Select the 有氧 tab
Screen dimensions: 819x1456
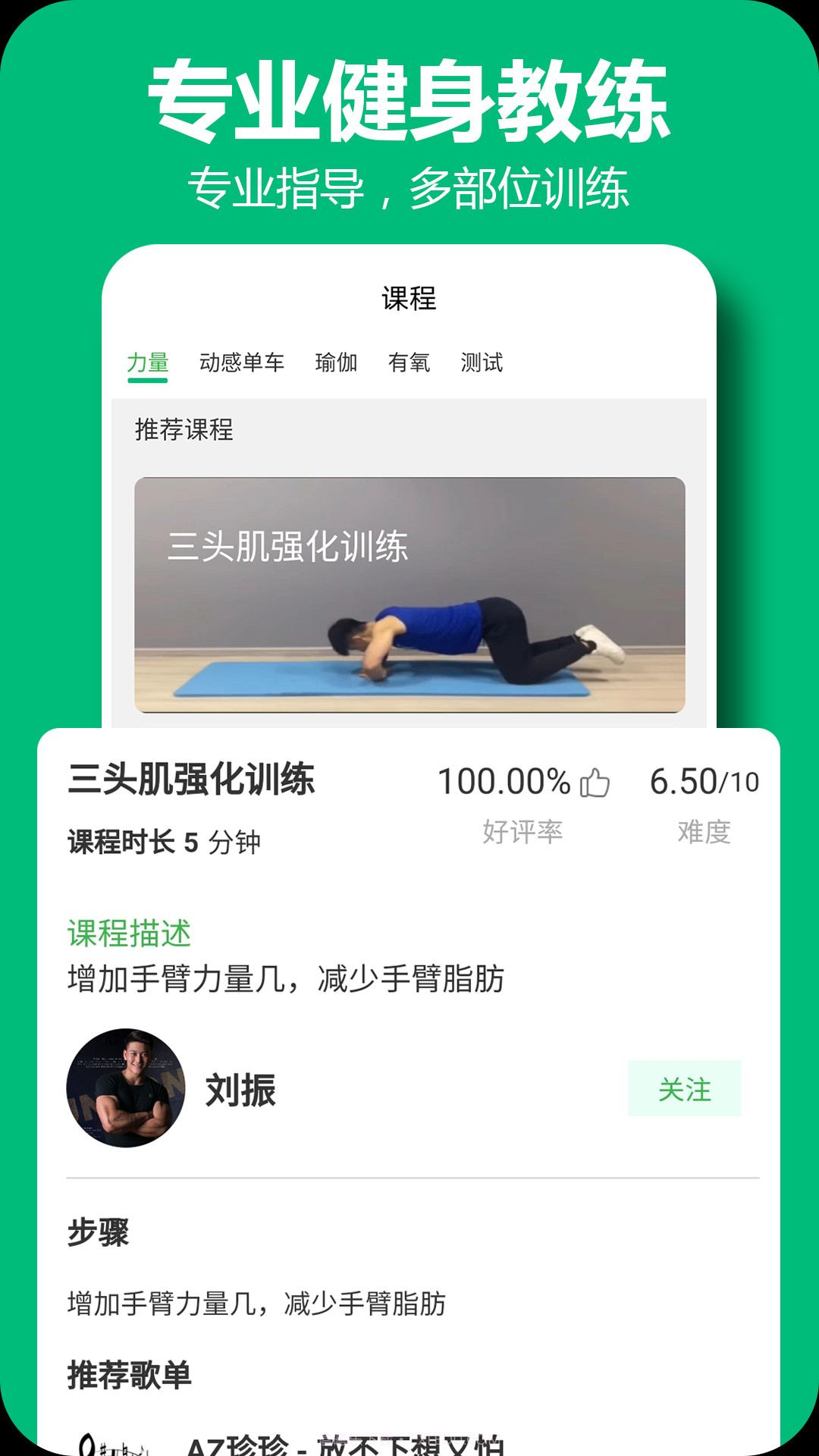click(410, 363)
